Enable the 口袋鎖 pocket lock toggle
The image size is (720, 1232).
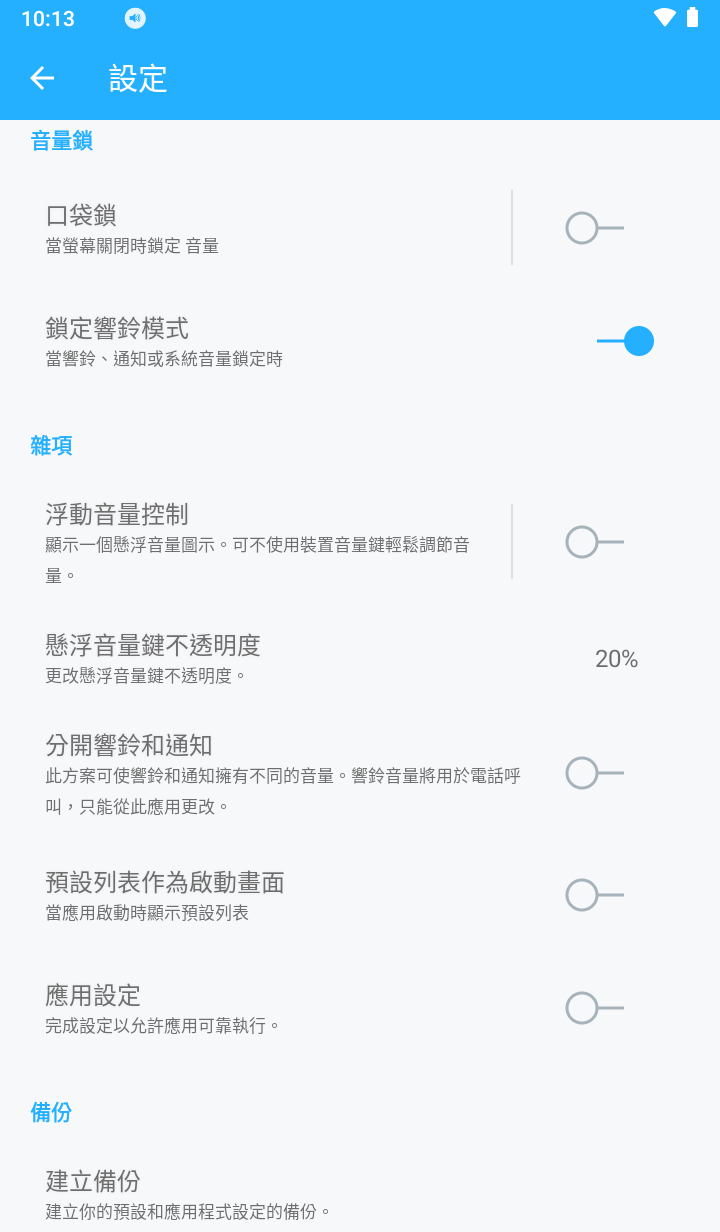[x=594, y=227]
